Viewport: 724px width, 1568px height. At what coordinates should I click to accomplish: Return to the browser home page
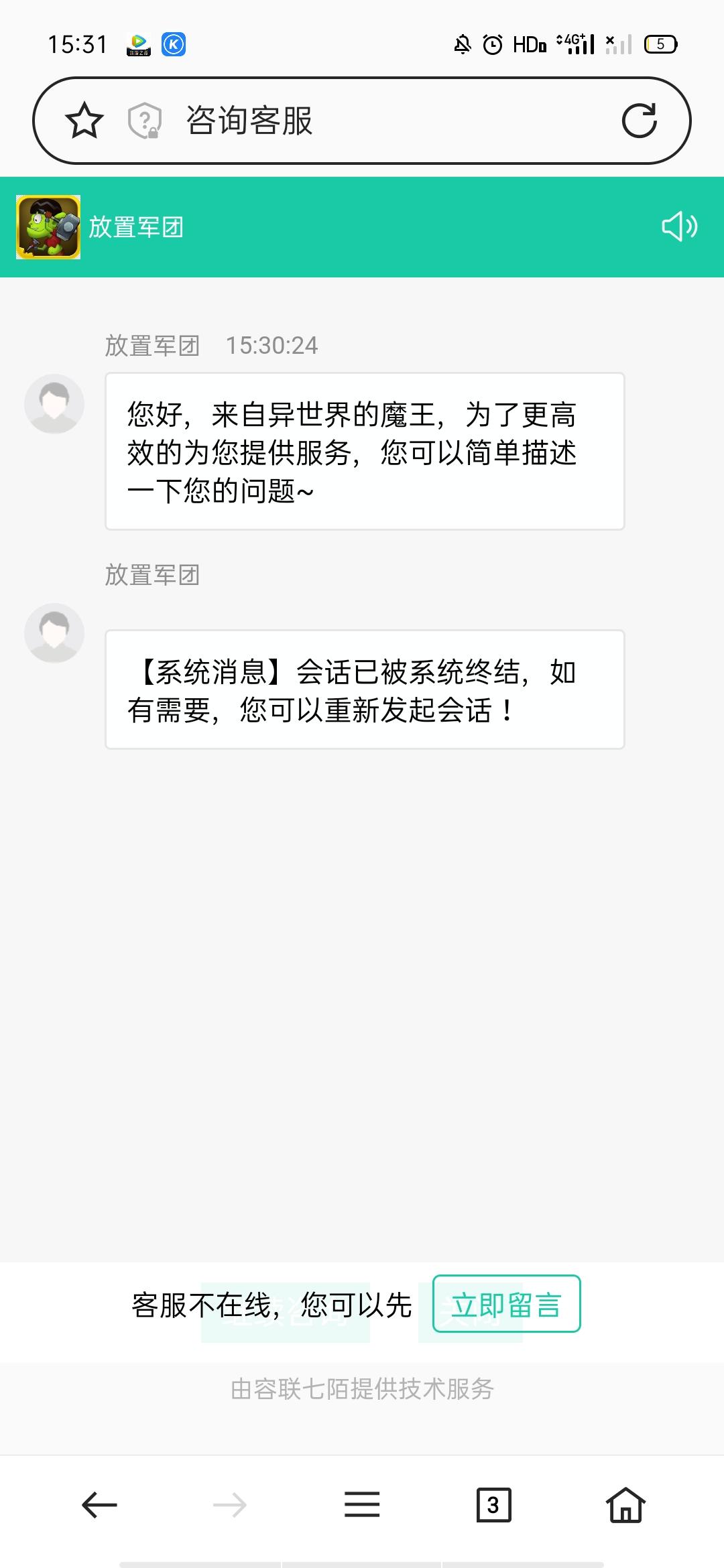tap(625, 1505)
